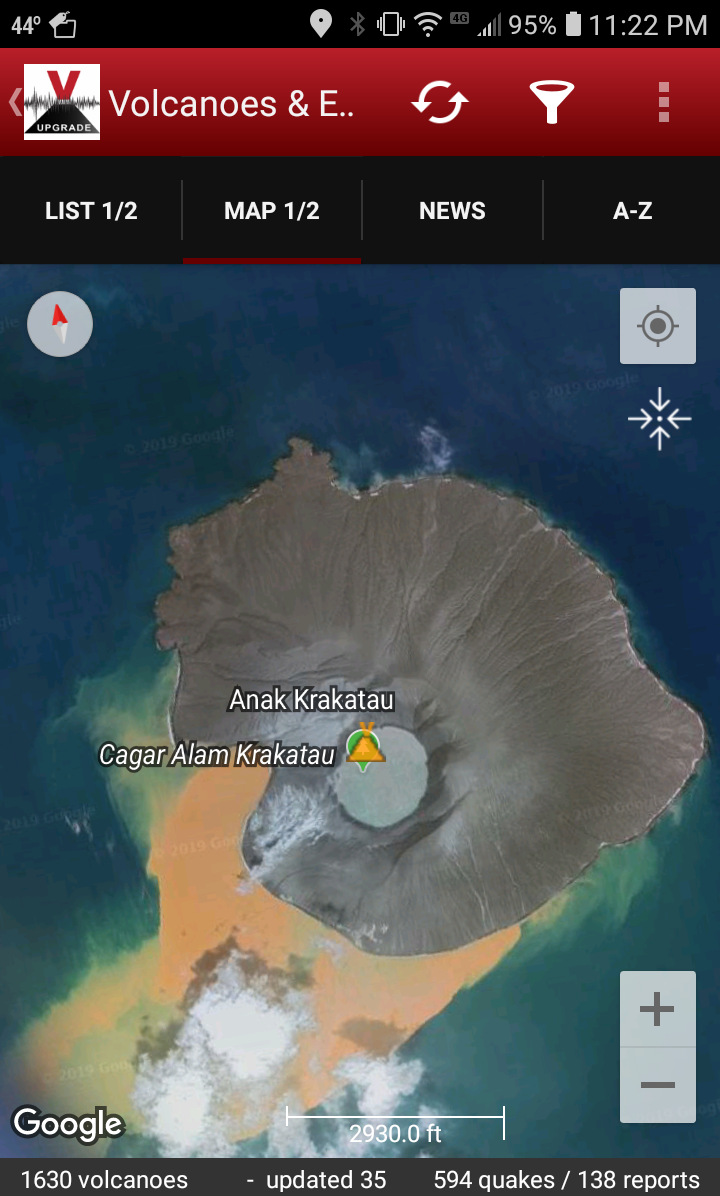Tap the converging arrows map icon
The width and height of the screenshot is (720, 1196).
(659, 419)
